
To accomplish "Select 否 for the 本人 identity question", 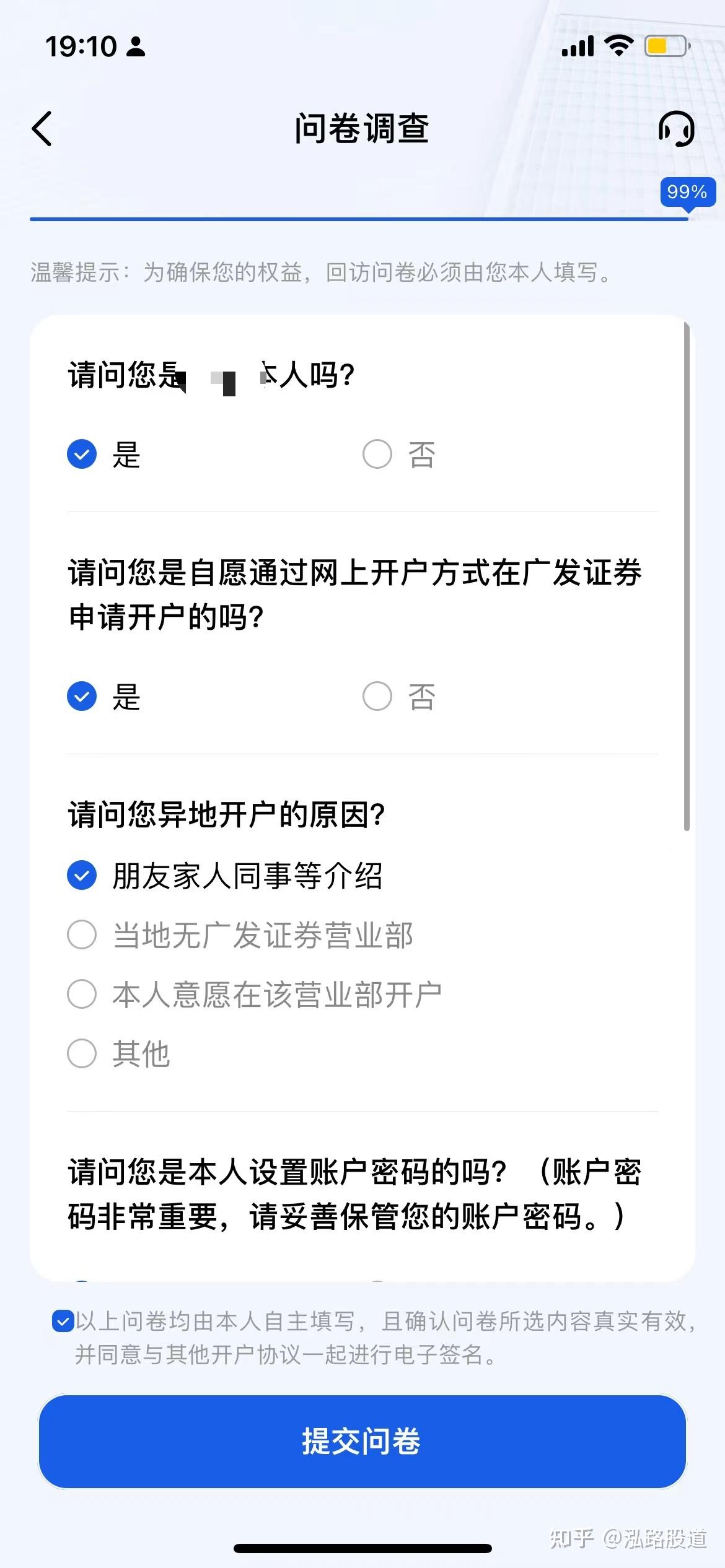I will 377,455.
